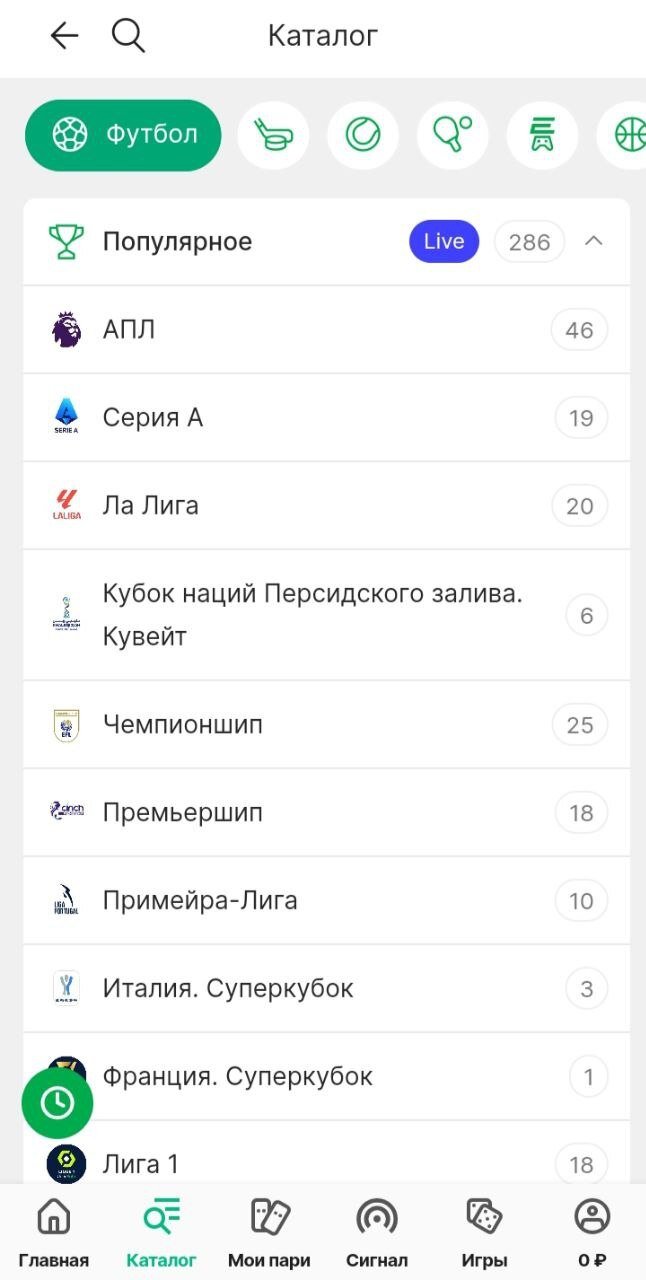The height and width of the screenshot is (1280, 646).
Task: Switch to the Главная tab
Action: [x=54, y=1233]
